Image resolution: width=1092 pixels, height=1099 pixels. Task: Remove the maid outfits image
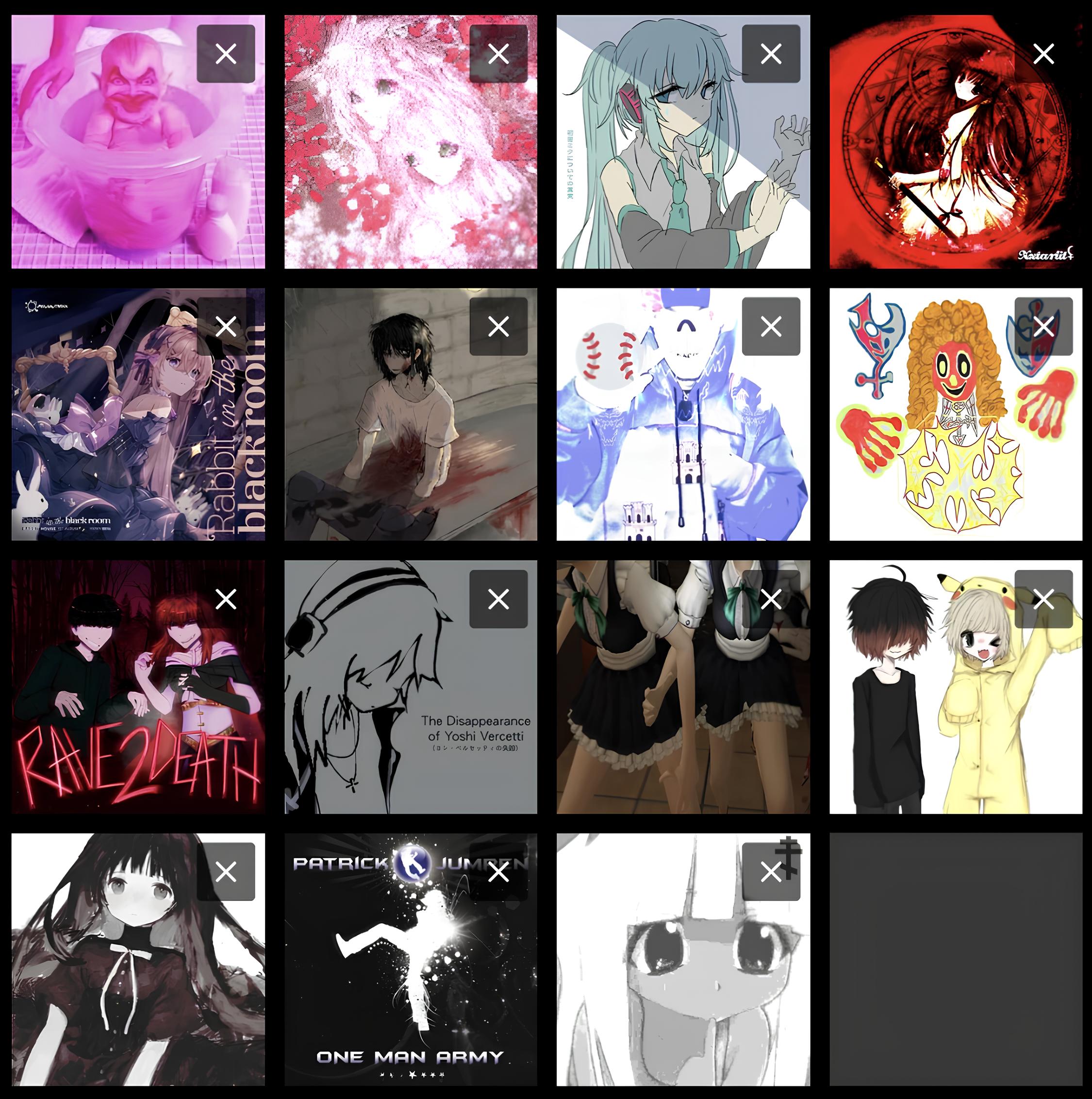click(771, 599)
